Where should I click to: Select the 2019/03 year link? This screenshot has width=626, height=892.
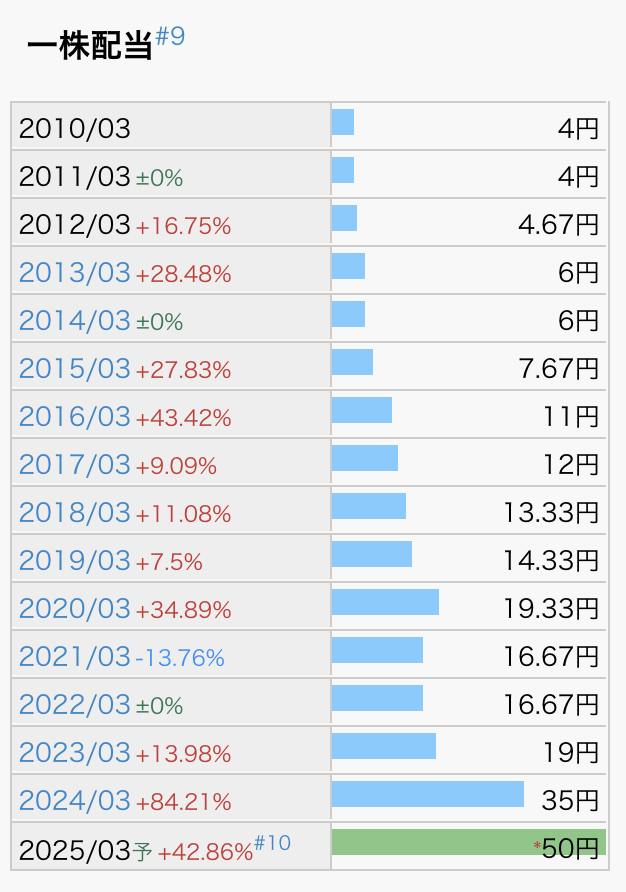[75, 561]
